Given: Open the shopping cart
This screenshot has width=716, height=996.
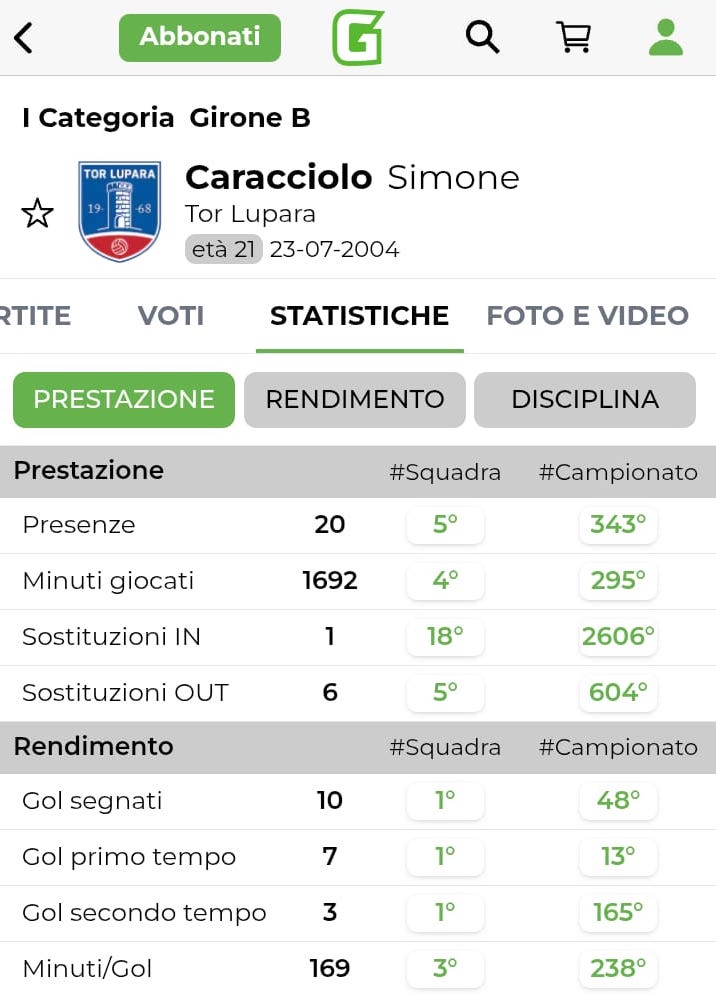Looking at the screenshot, I should pyautogui.click(x=573, y=37).
